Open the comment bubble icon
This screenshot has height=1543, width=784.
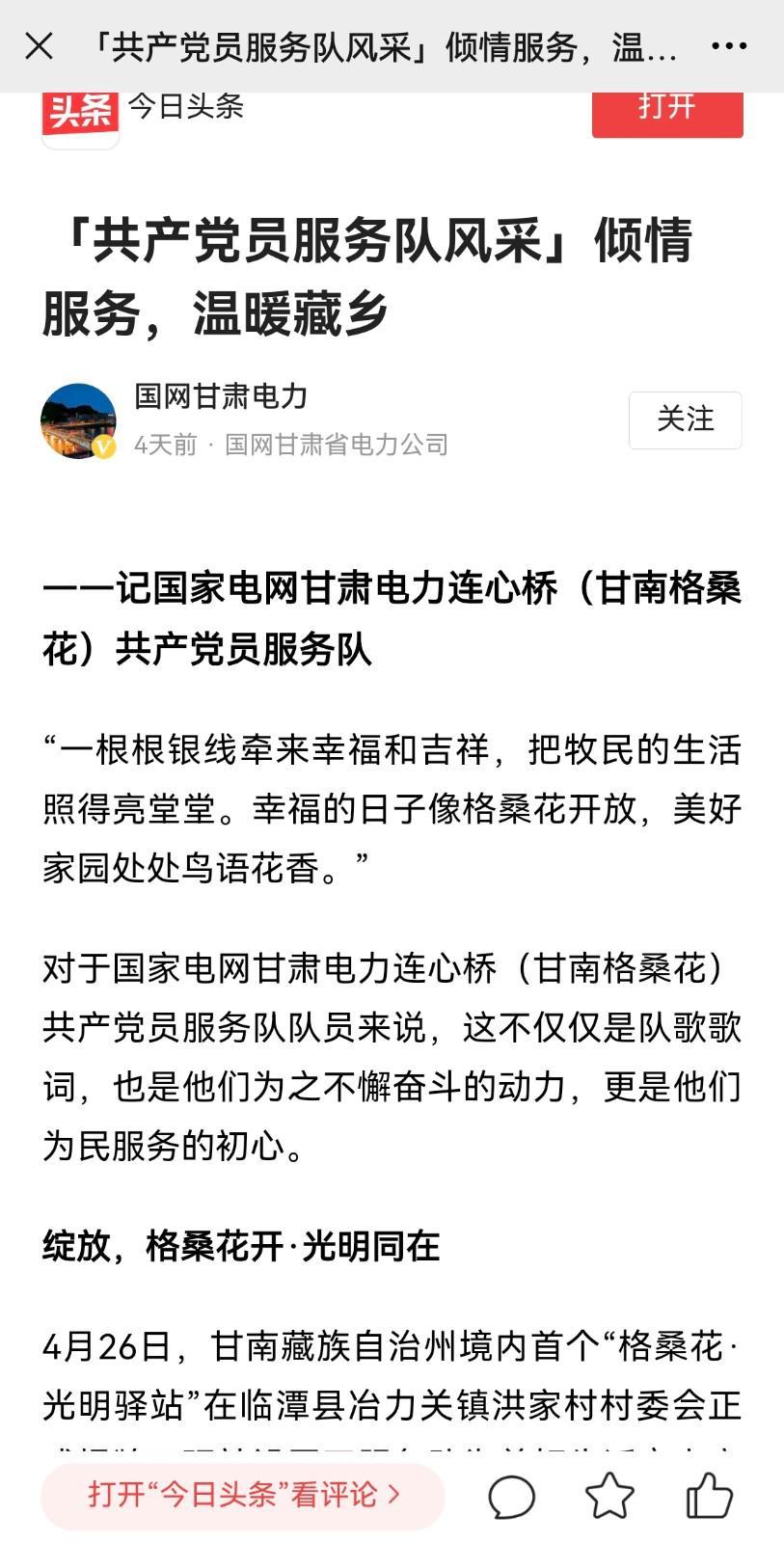pyautogui.click(x=511, y=1496)
